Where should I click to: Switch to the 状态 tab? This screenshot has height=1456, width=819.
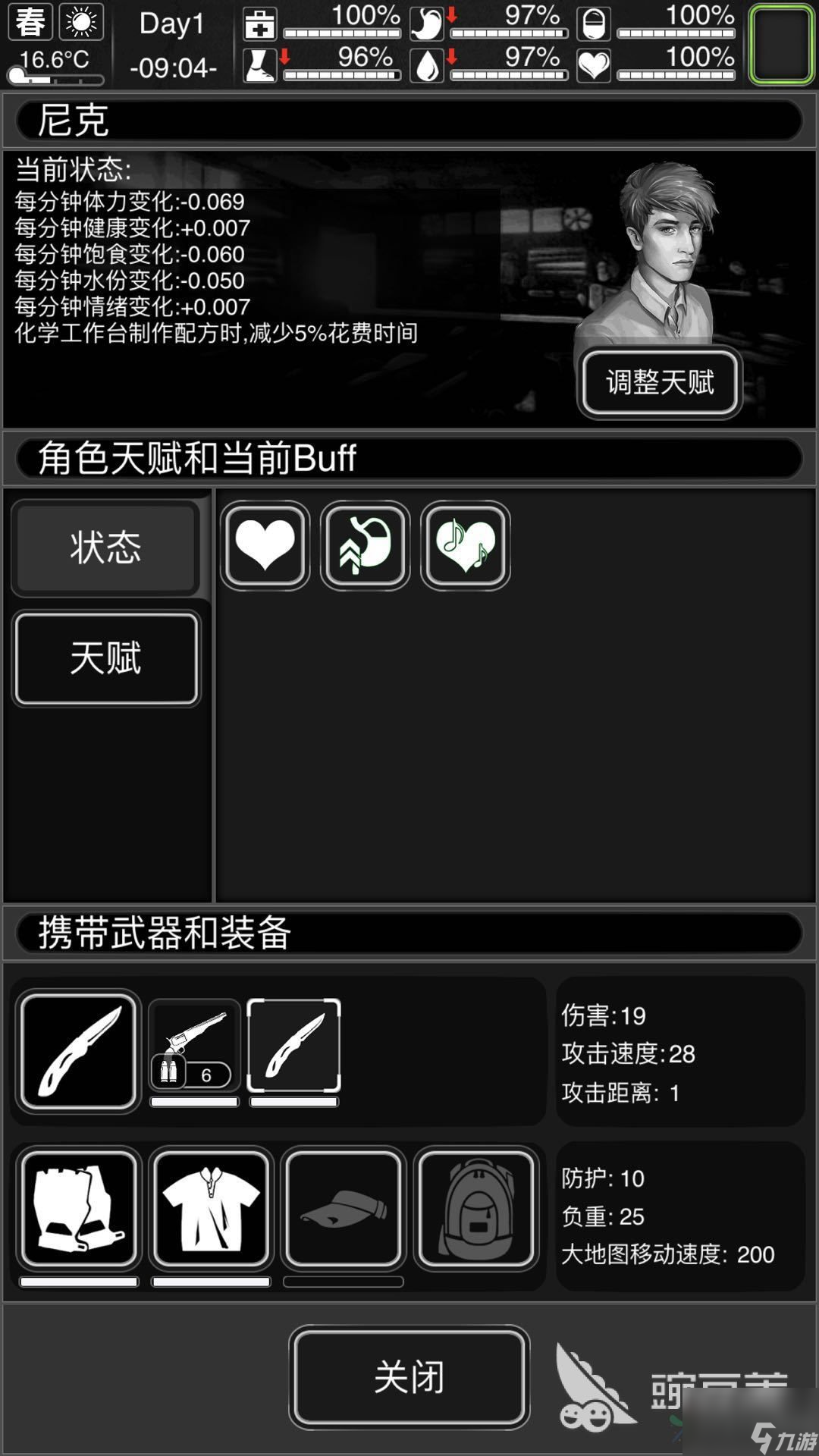tap(105, 548)
